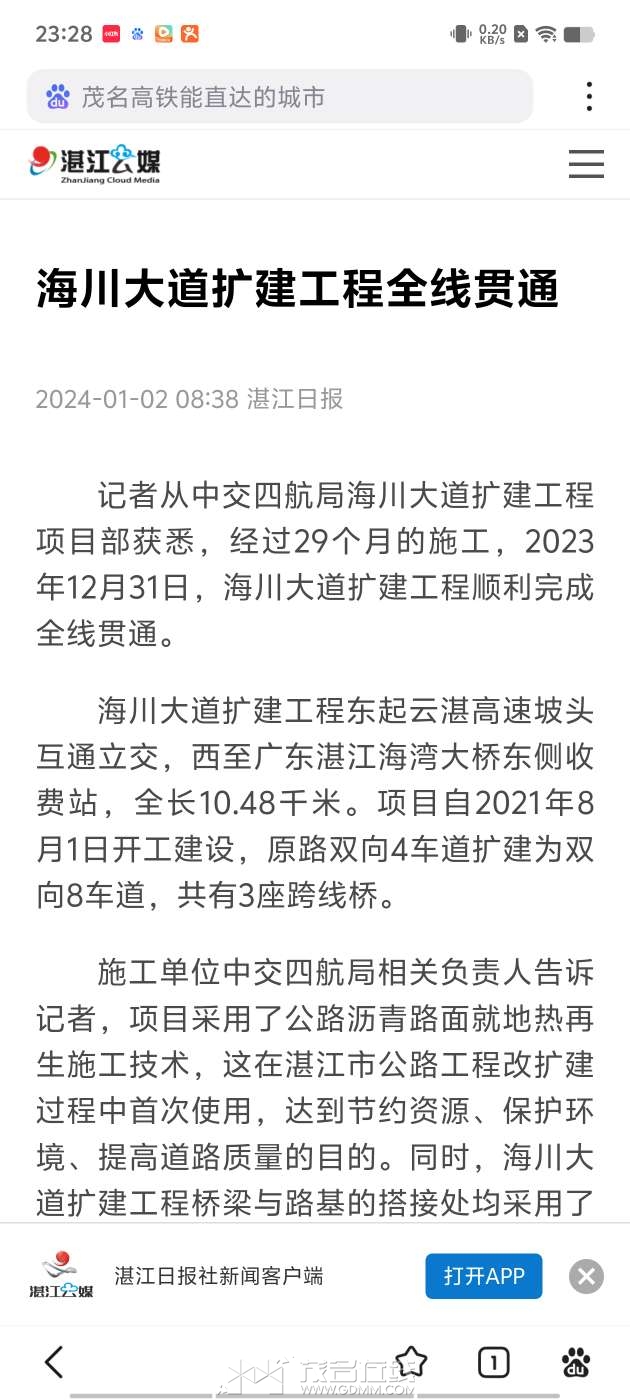Tap the 打开APP button
630x1400 pixels.
tap(484, 1276)
